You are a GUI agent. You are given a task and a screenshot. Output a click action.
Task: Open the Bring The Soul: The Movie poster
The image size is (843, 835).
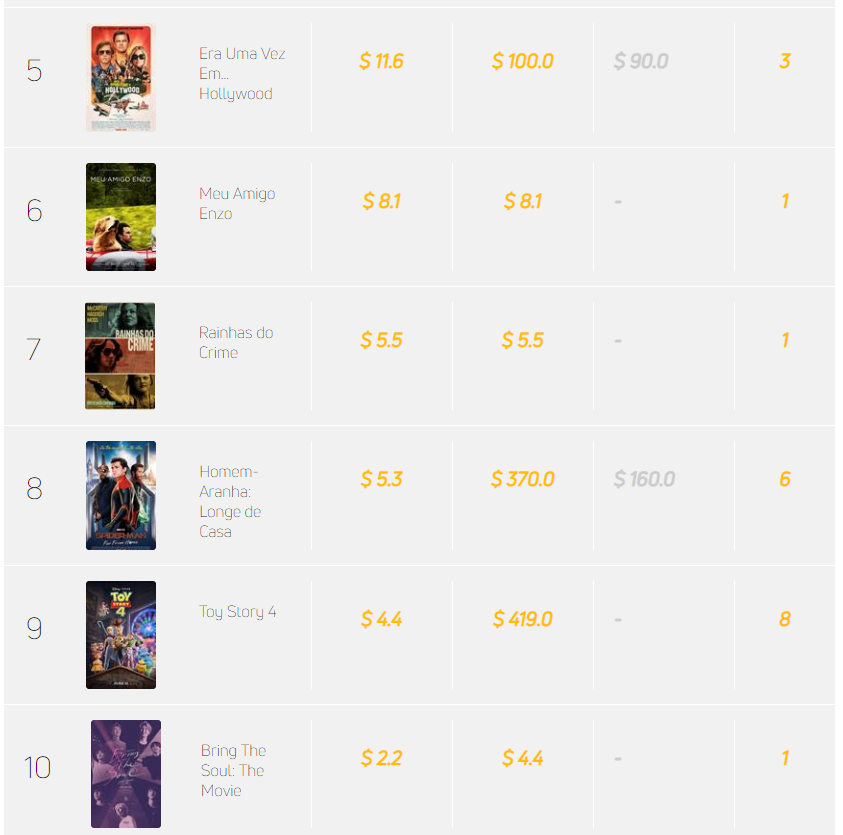(x=126, y=774)
